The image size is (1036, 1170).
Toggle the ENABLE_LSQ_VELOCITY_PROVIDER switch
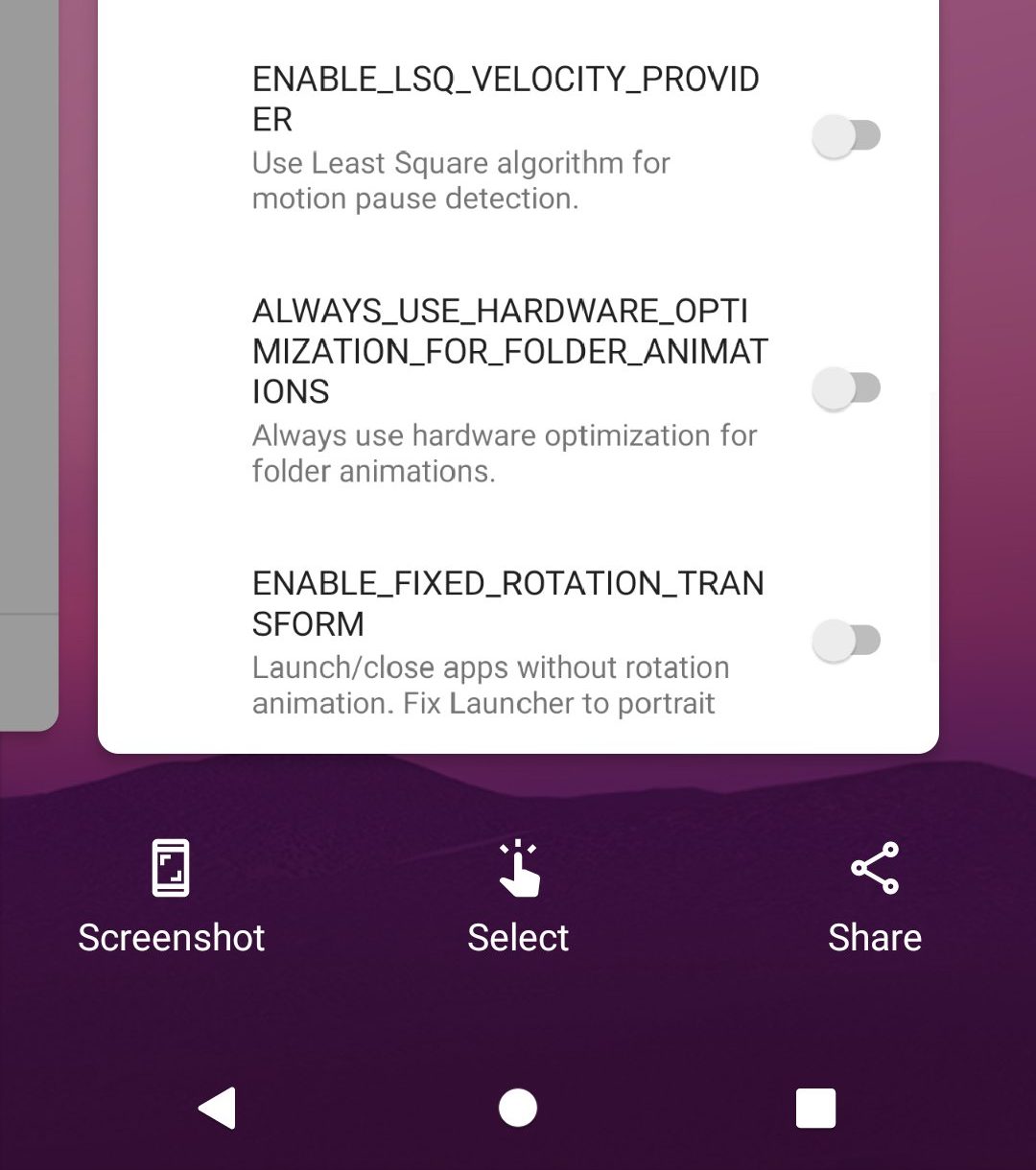tap(846, 136)
